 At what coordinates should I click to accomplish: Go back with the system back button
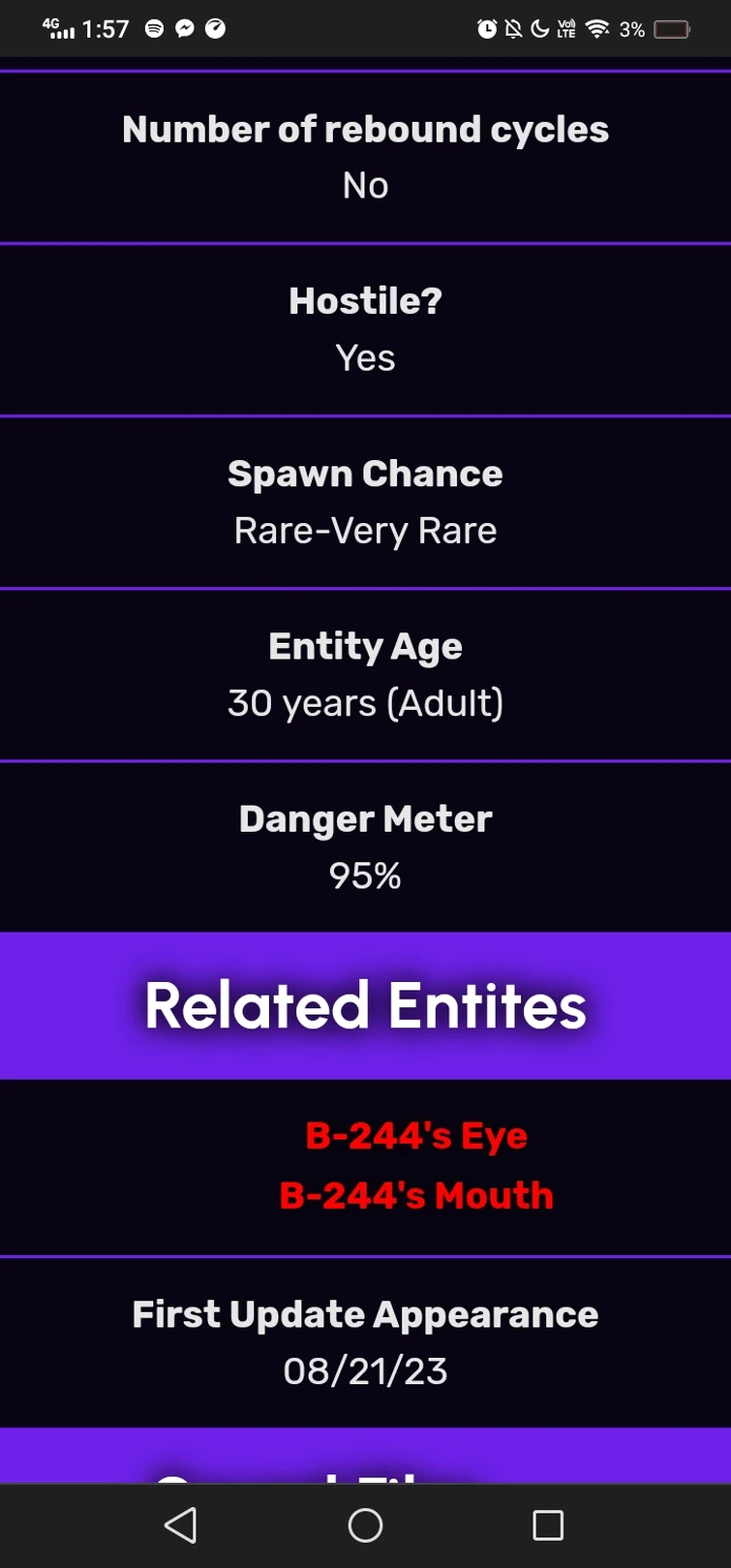181,1524
